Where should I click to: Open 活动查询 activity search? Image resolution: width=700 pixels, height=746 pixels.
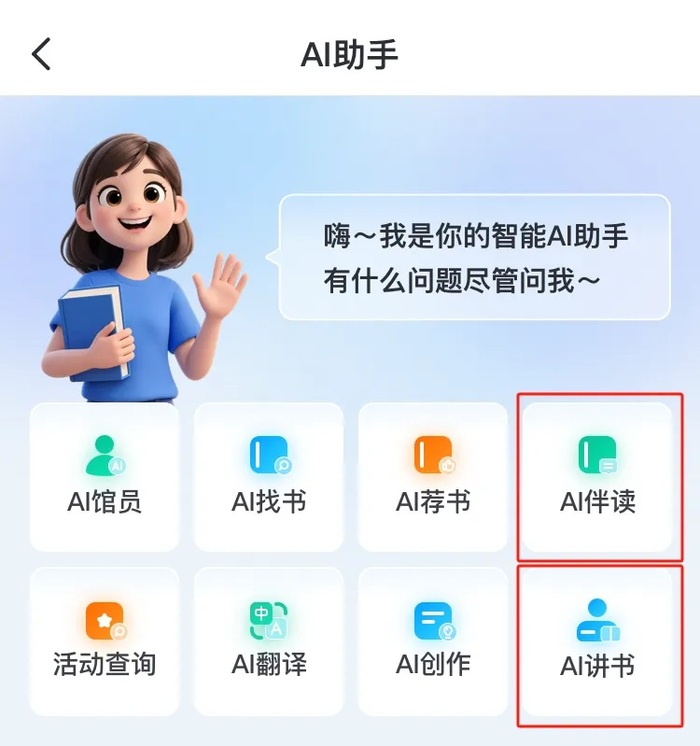pos(105,640)
